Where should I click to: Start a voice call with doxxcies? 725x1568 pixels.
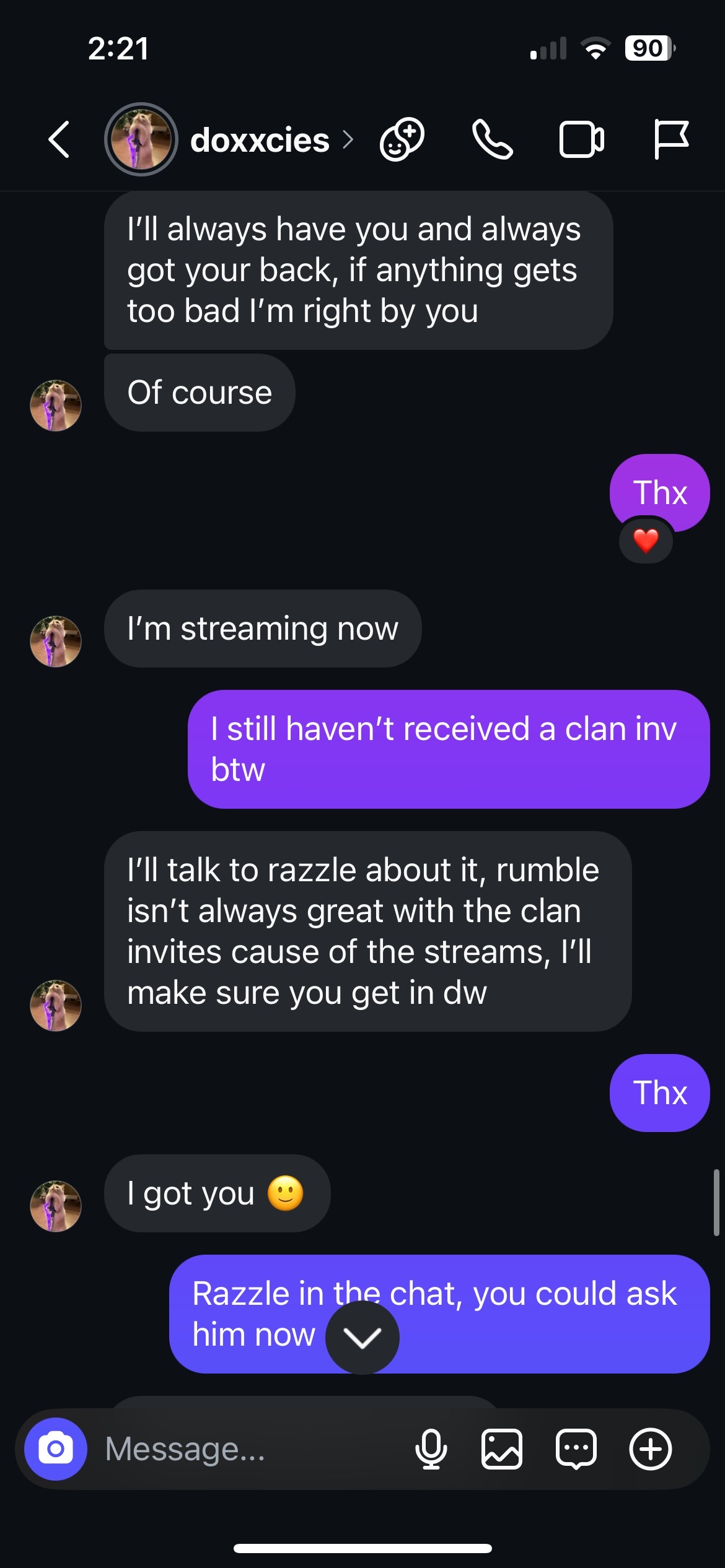pos(492,139)
